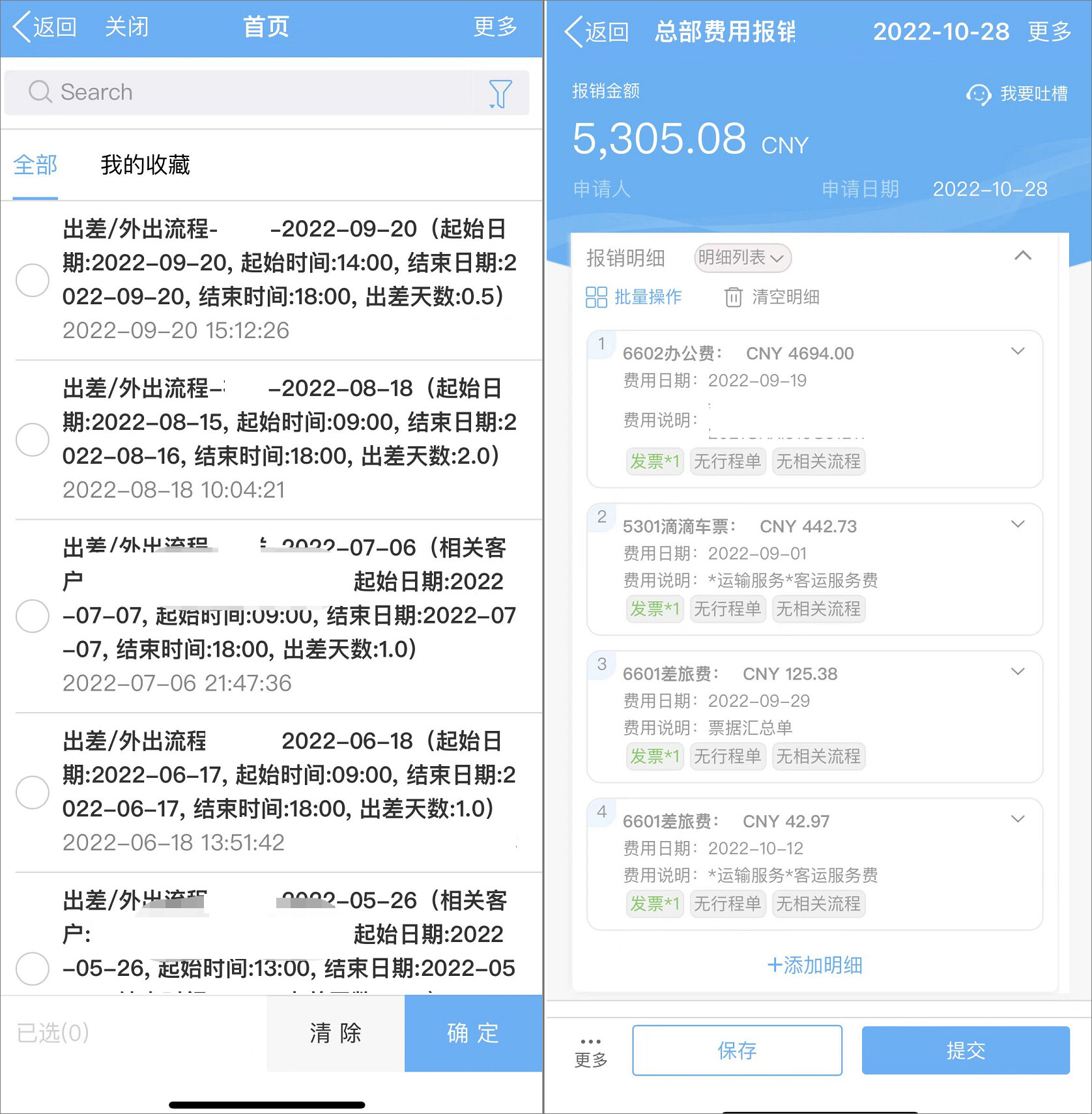Confirm with 确定 button
The image size is (1092, 1114).
pos(473,1033)
